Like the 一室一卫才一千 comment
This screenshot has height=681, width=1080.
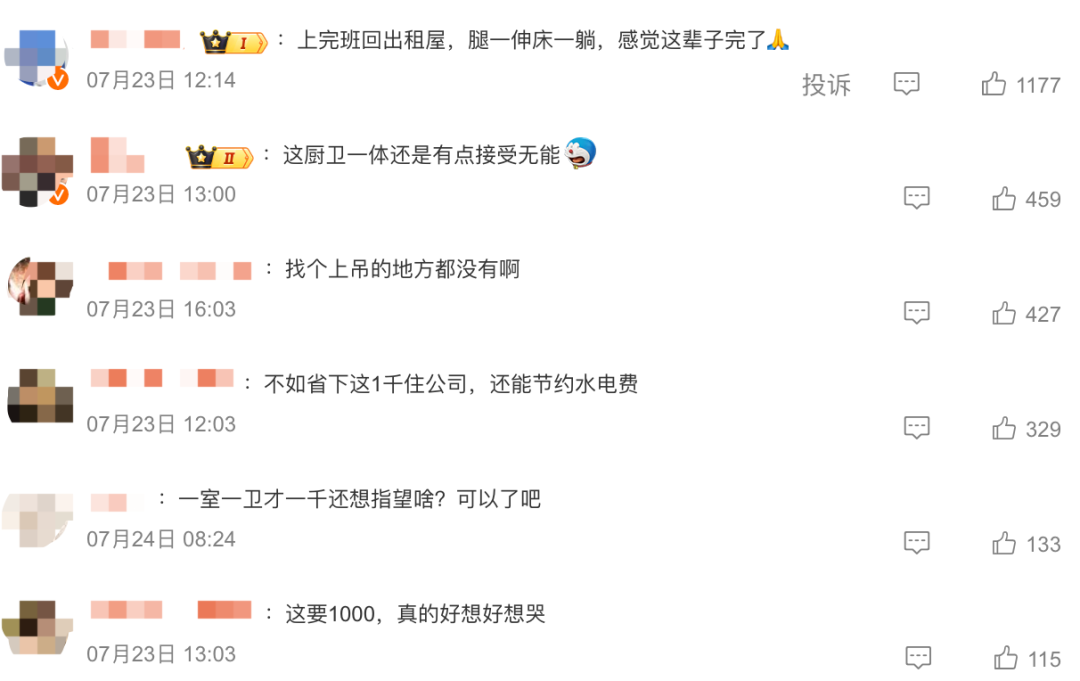[x=1004, y=544]
